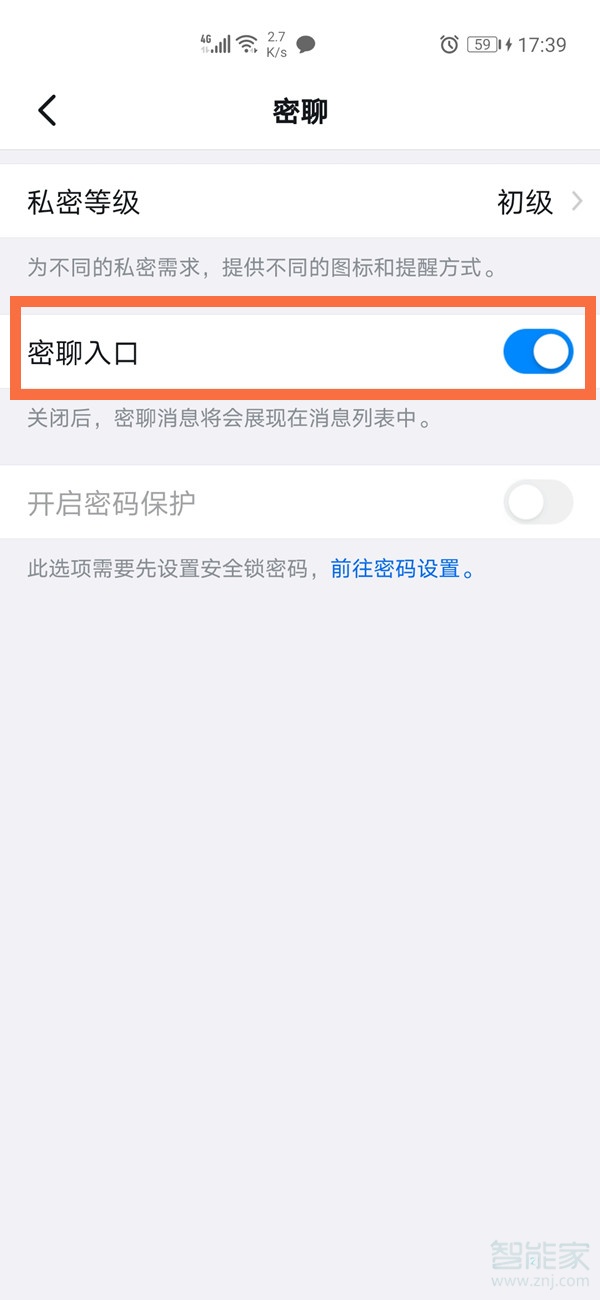The image size is (600, 1300).
Task: Turn off the 密聊入口 switch
Action: click(537, 353)
